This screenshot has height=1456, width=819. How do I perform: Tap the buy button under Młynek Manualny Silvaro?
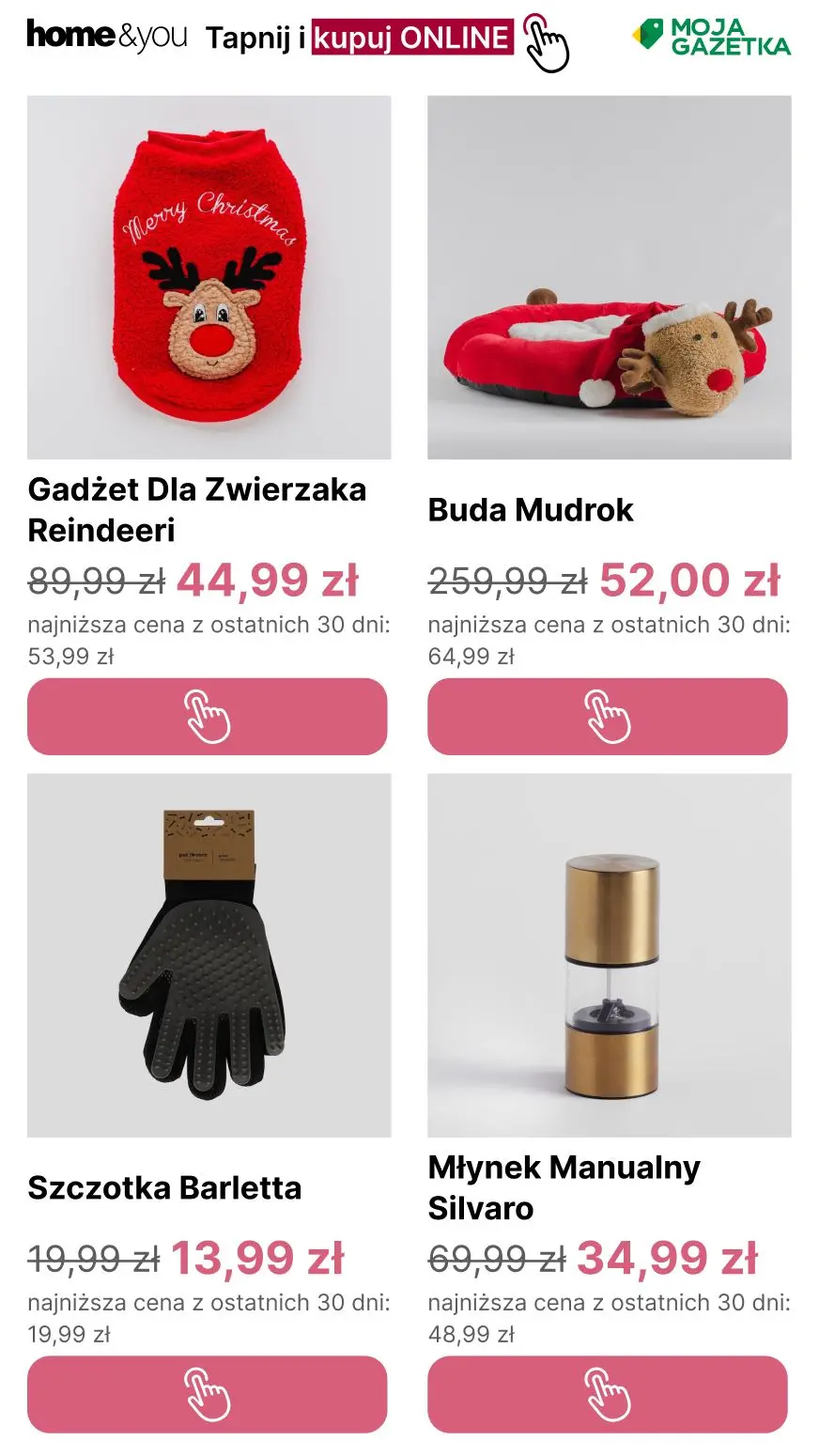pyautogui.click(x=607, y=1394)
